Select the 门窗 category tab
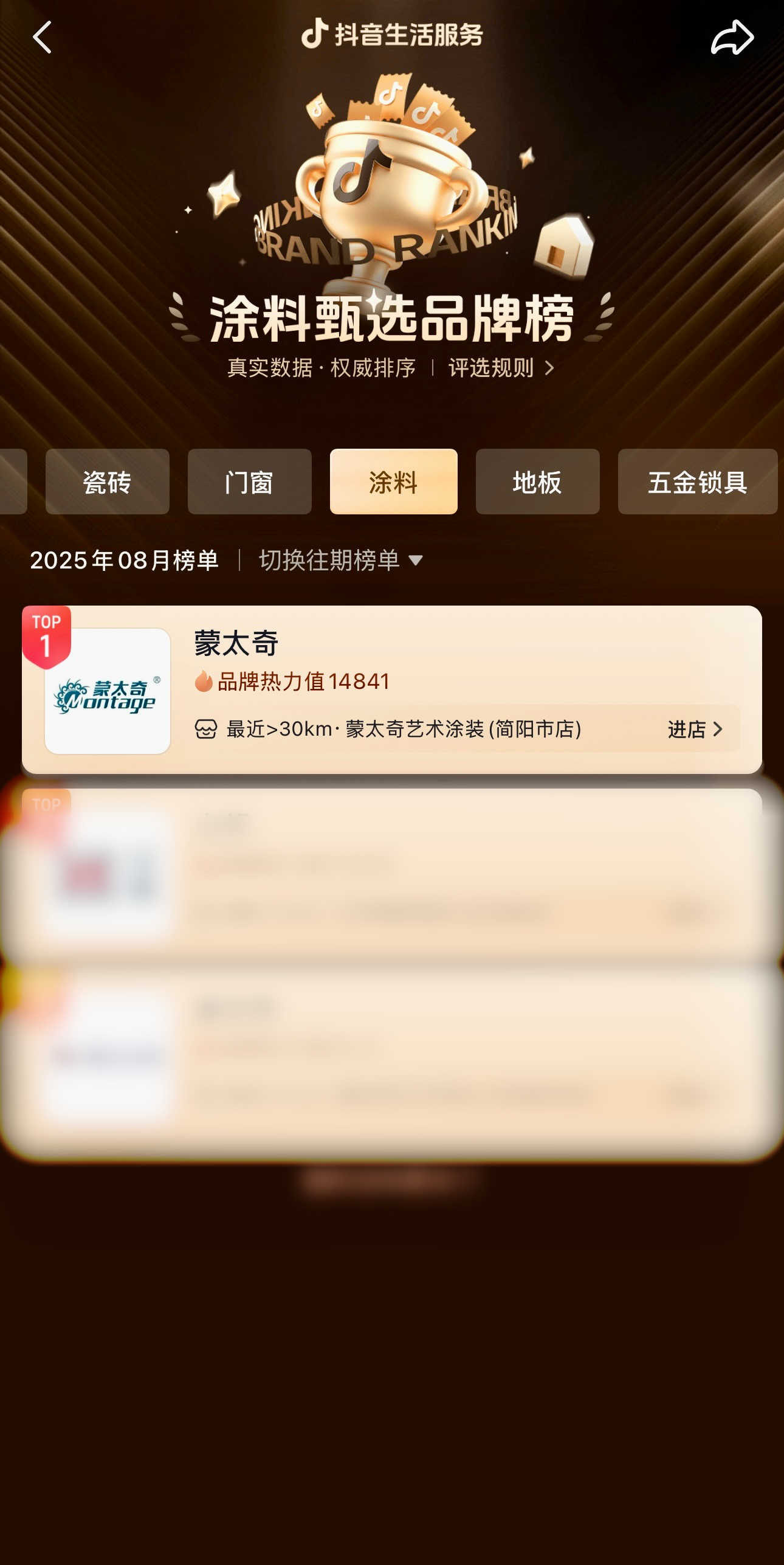784x1565 pixels. [x=249, y=482]
